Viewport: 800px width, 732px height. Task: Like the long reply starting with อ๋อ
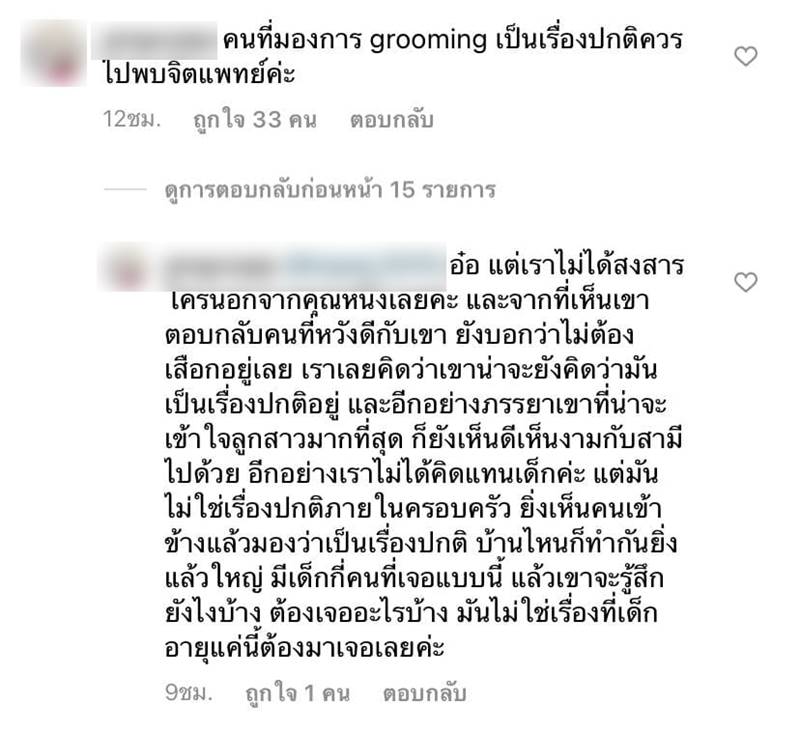746,283
